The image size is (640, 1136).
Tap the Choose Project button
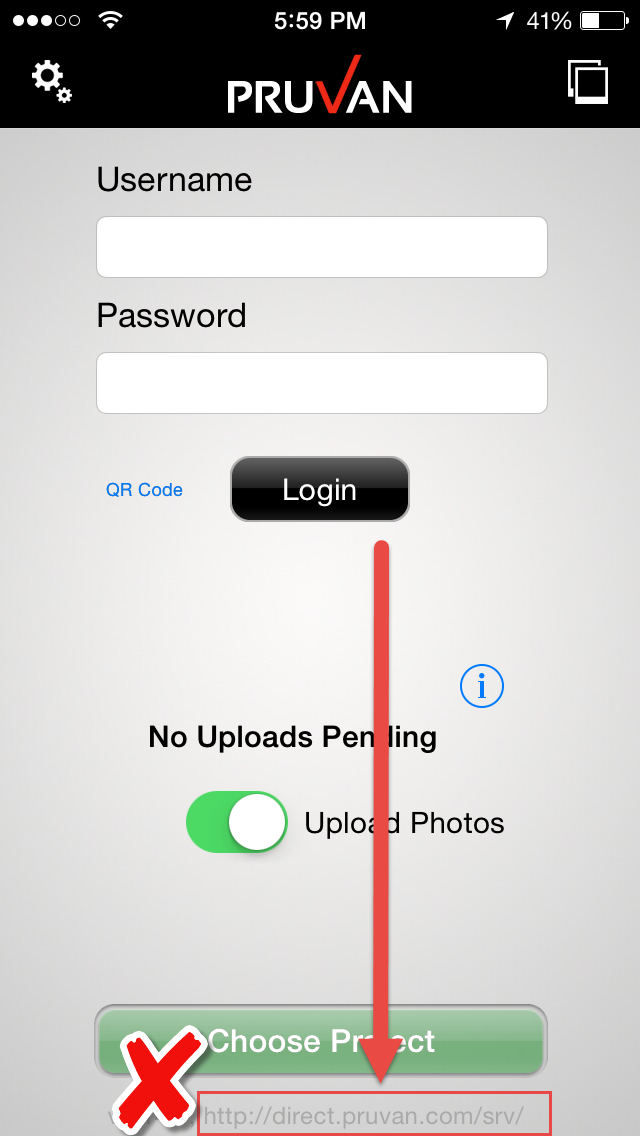click(x=320, y=1041)
